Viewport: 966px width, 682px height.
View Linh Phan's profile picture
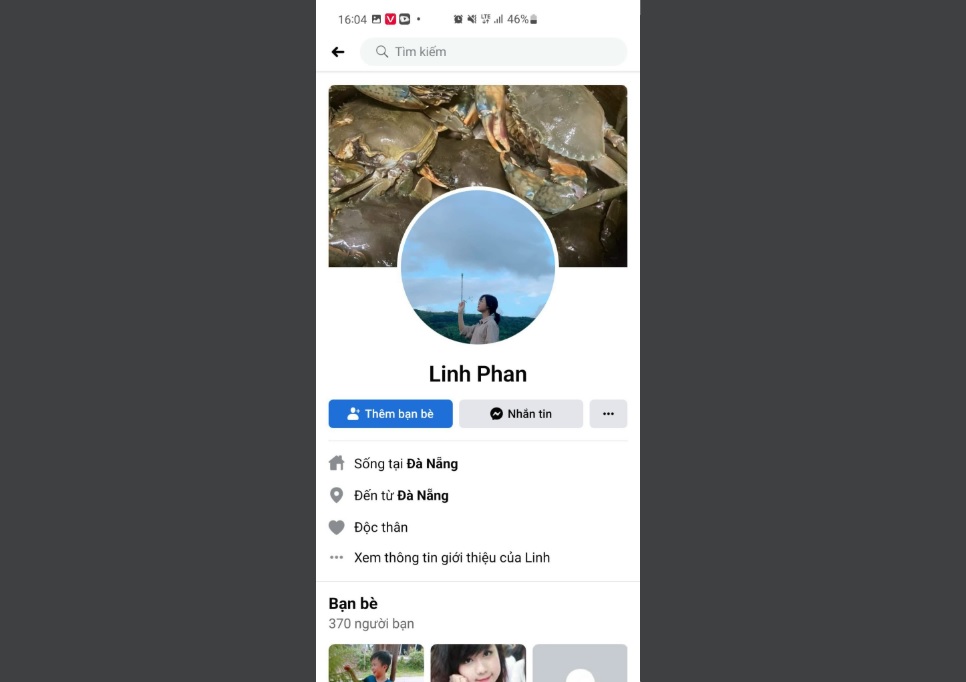tap(478, 268)
